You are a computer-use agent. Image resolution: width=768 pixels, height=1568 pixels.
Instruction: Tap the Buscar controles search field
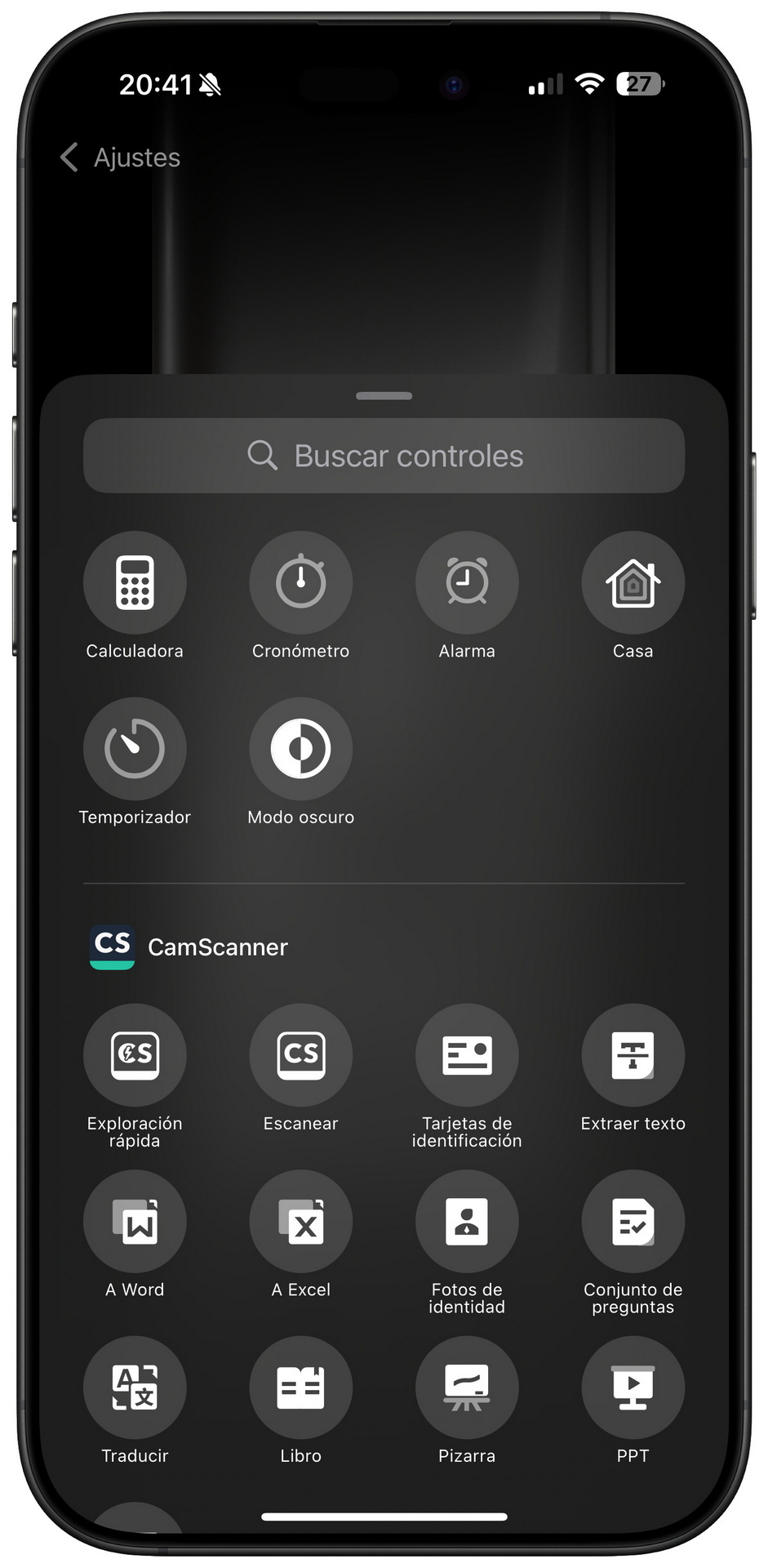384,456
